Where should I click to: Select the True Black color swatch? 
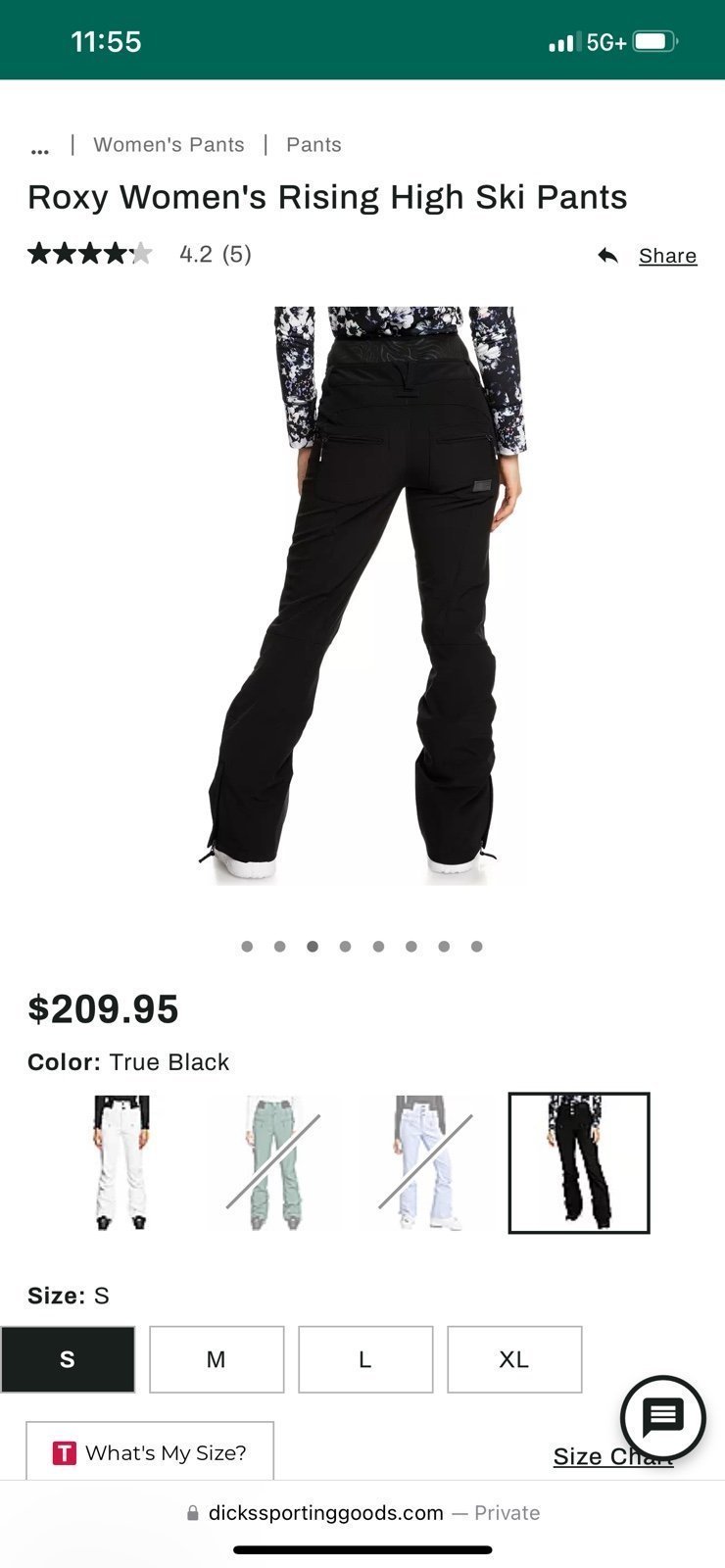[x=579, y=1162]
